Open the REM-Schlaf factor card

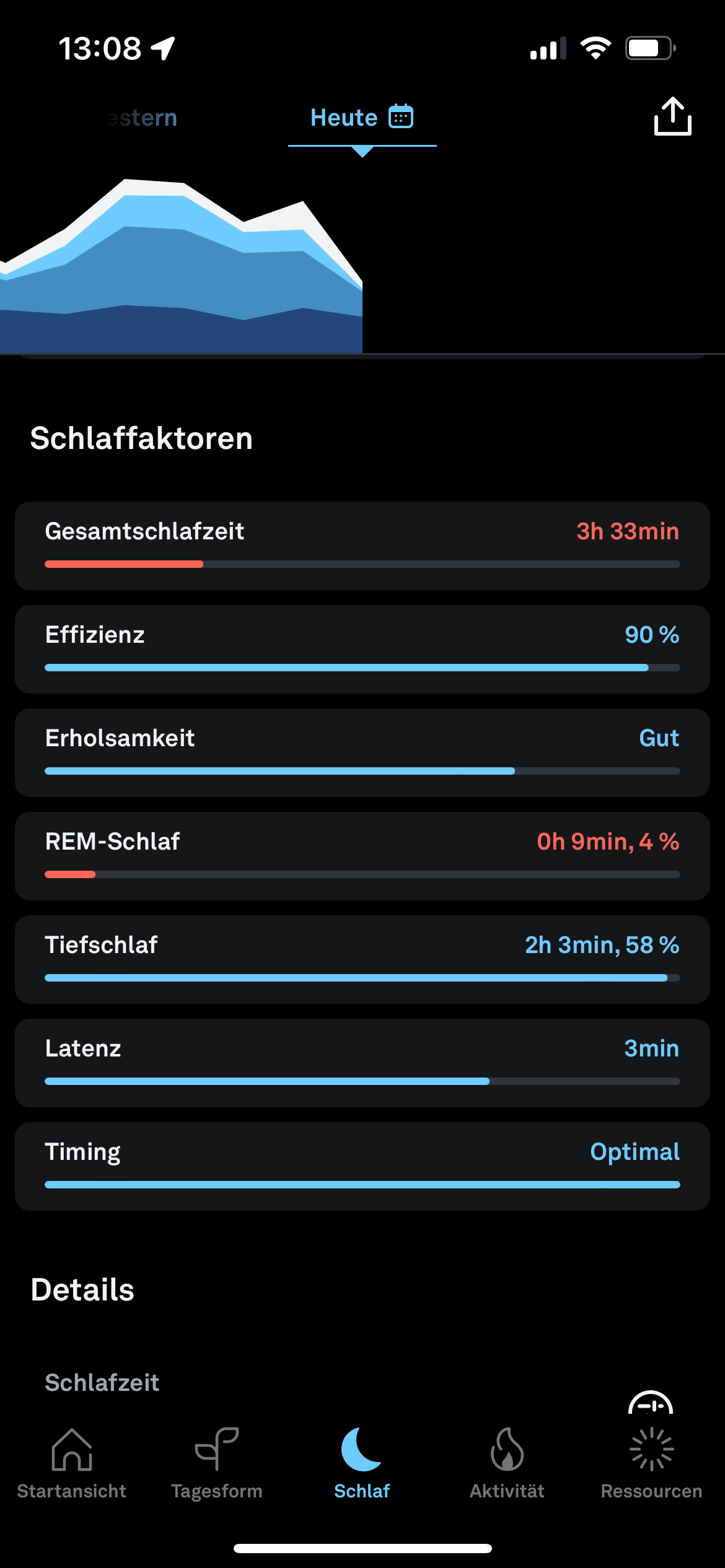point(362,856)
